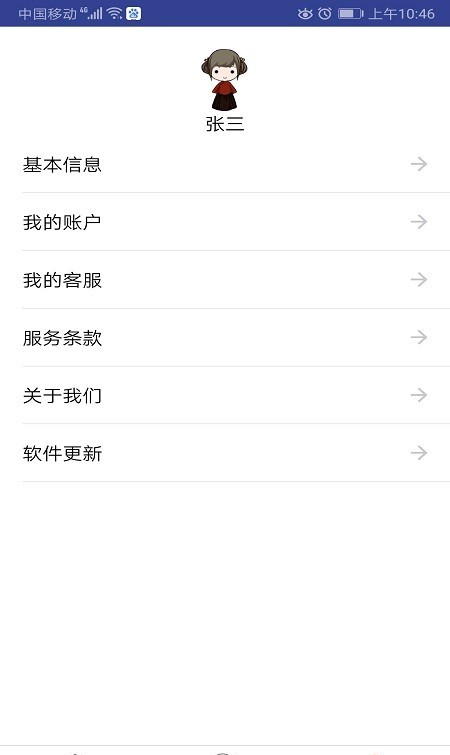Screen dimensions: 450x755
Task: Check 软件更新 for software updates
Action: click(x=225, y=453)
